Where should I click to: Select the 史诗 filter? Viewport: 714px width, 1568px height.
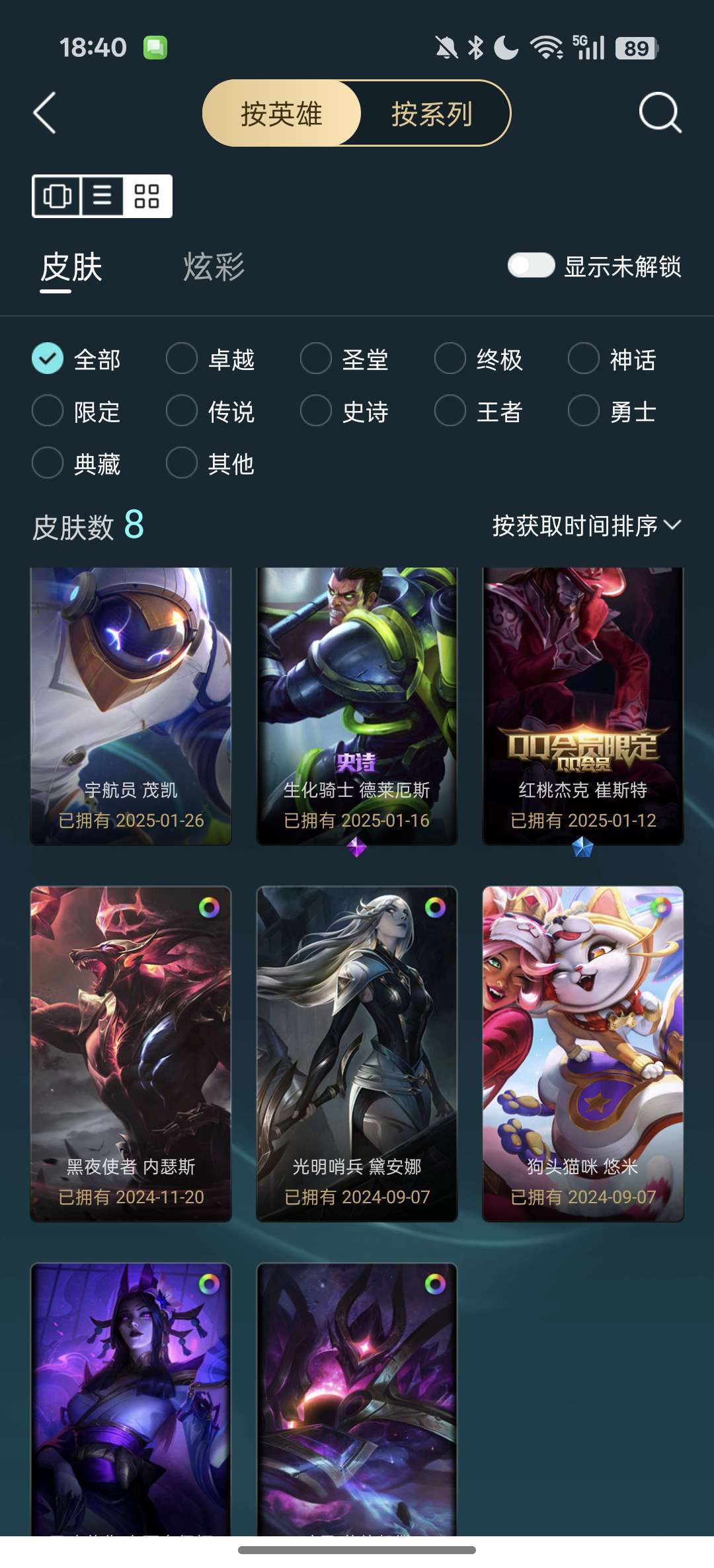[x=345, y=412]
